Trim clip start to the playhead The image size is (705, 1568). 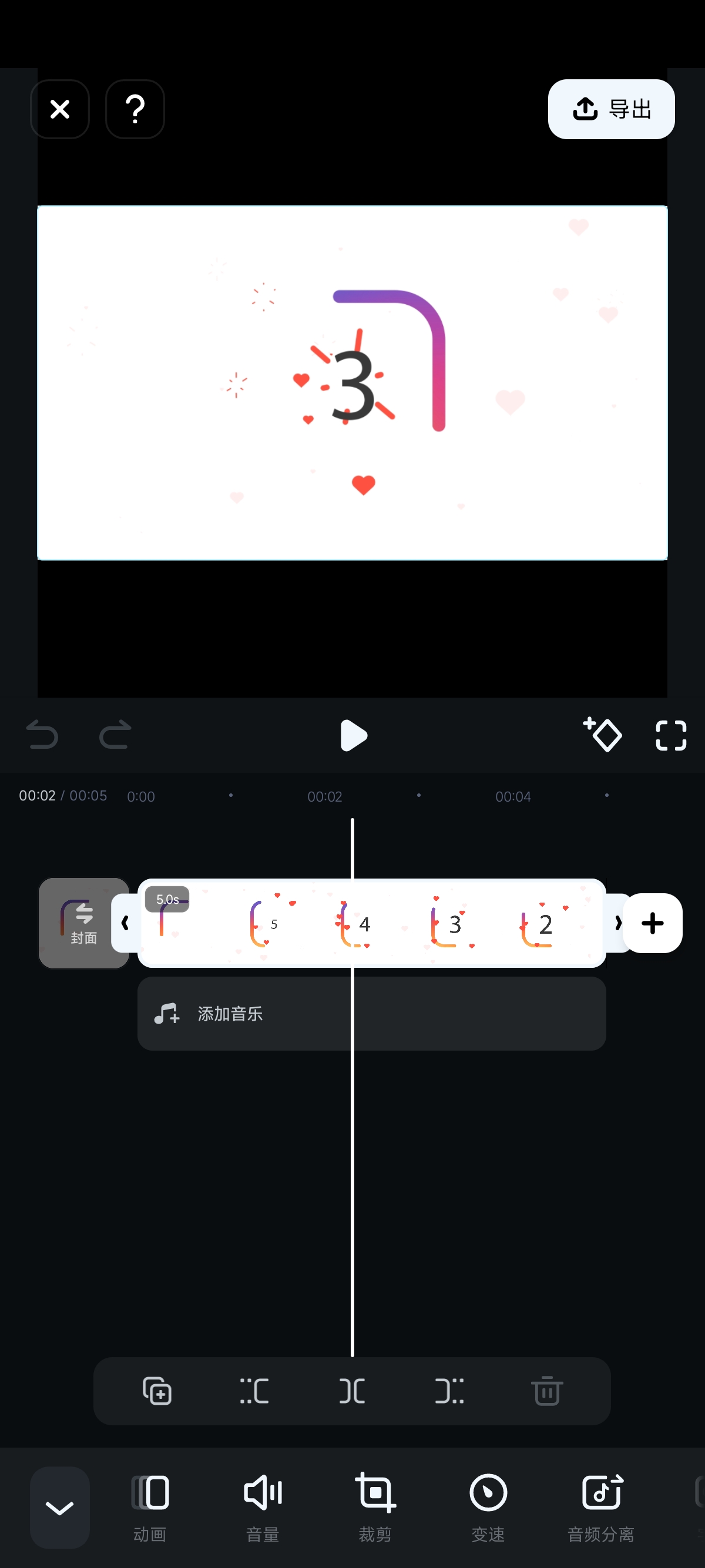(x=254, y=1391)
